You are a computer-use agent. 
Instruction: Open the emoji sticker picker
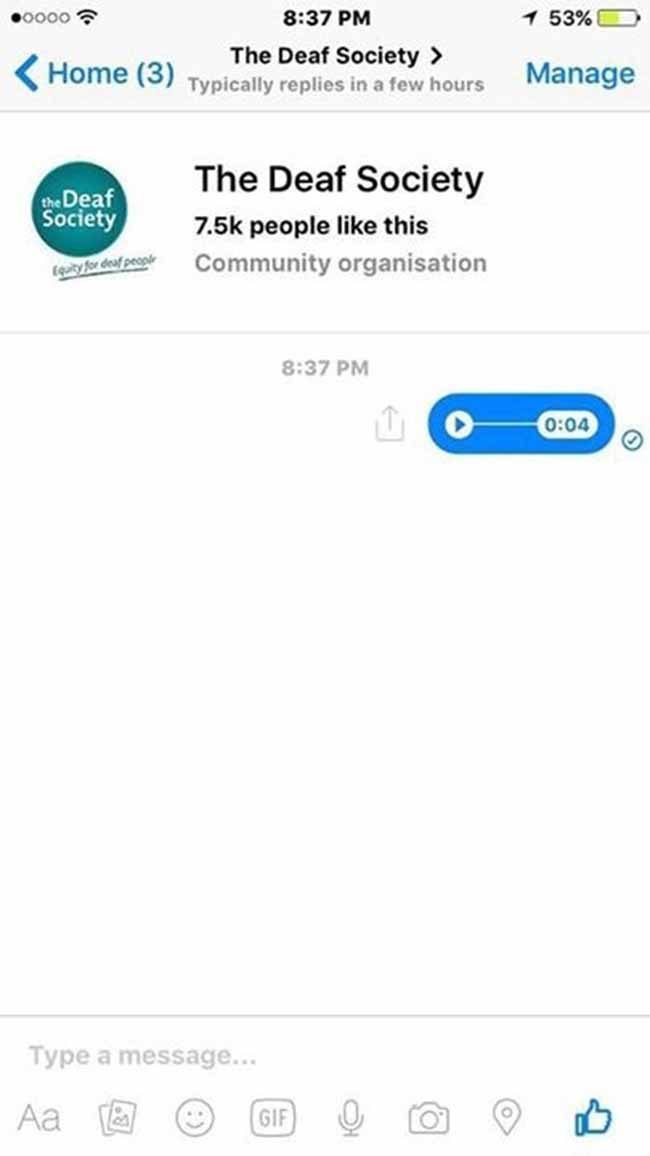pyautogui.click(x=195, y=1118)
